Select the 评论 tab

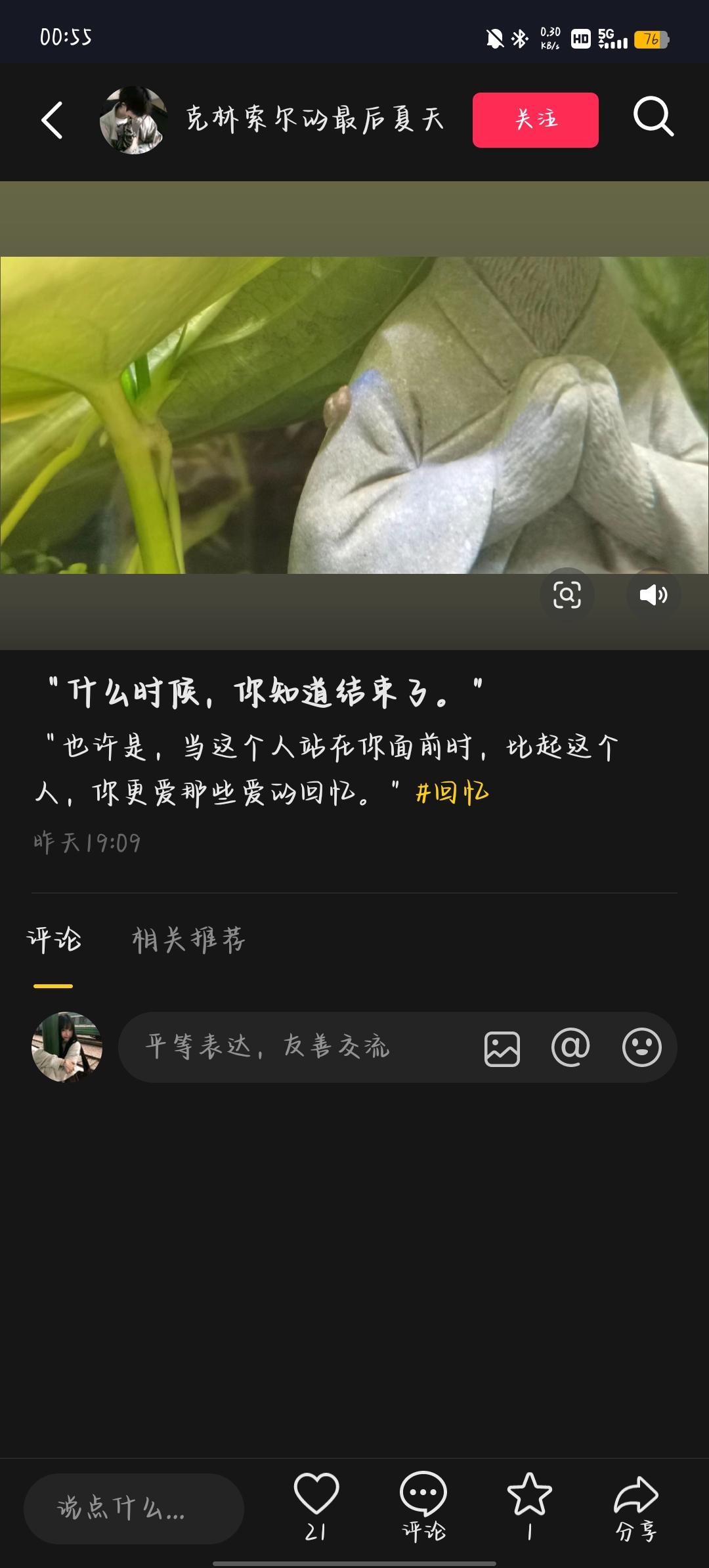tap(54, 940)
